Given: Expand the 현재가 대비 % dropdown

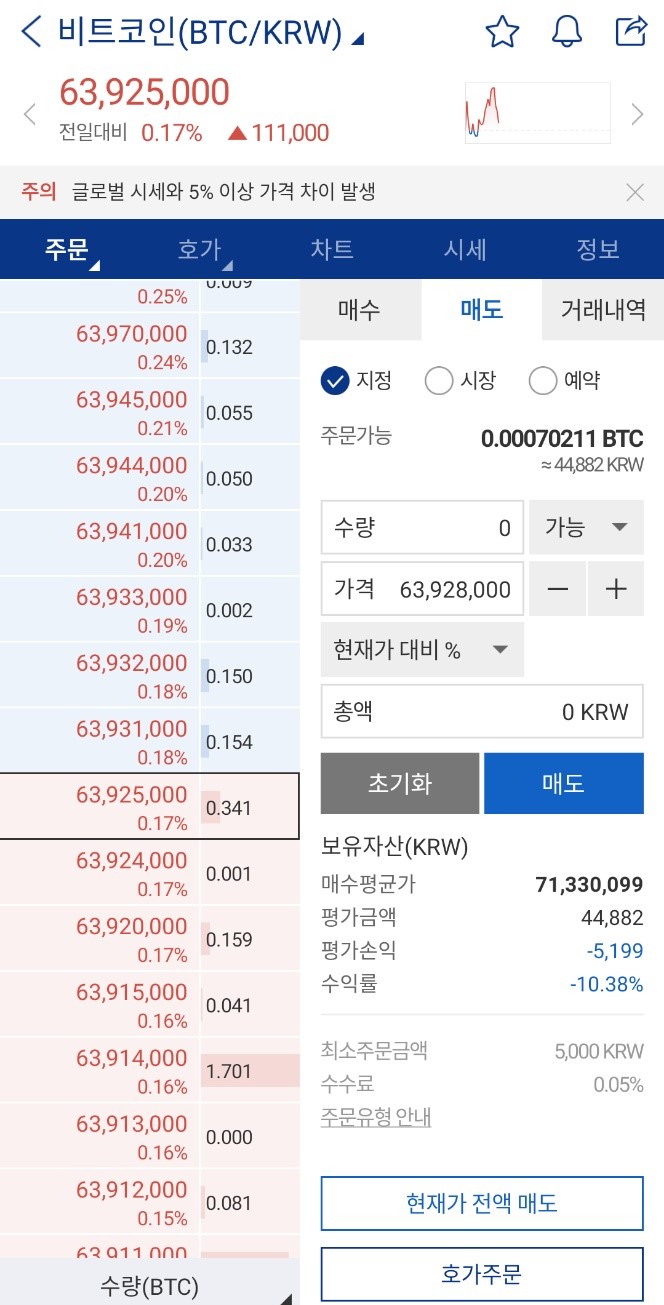Looking at the screenshot, I should [x=422, y=651].
